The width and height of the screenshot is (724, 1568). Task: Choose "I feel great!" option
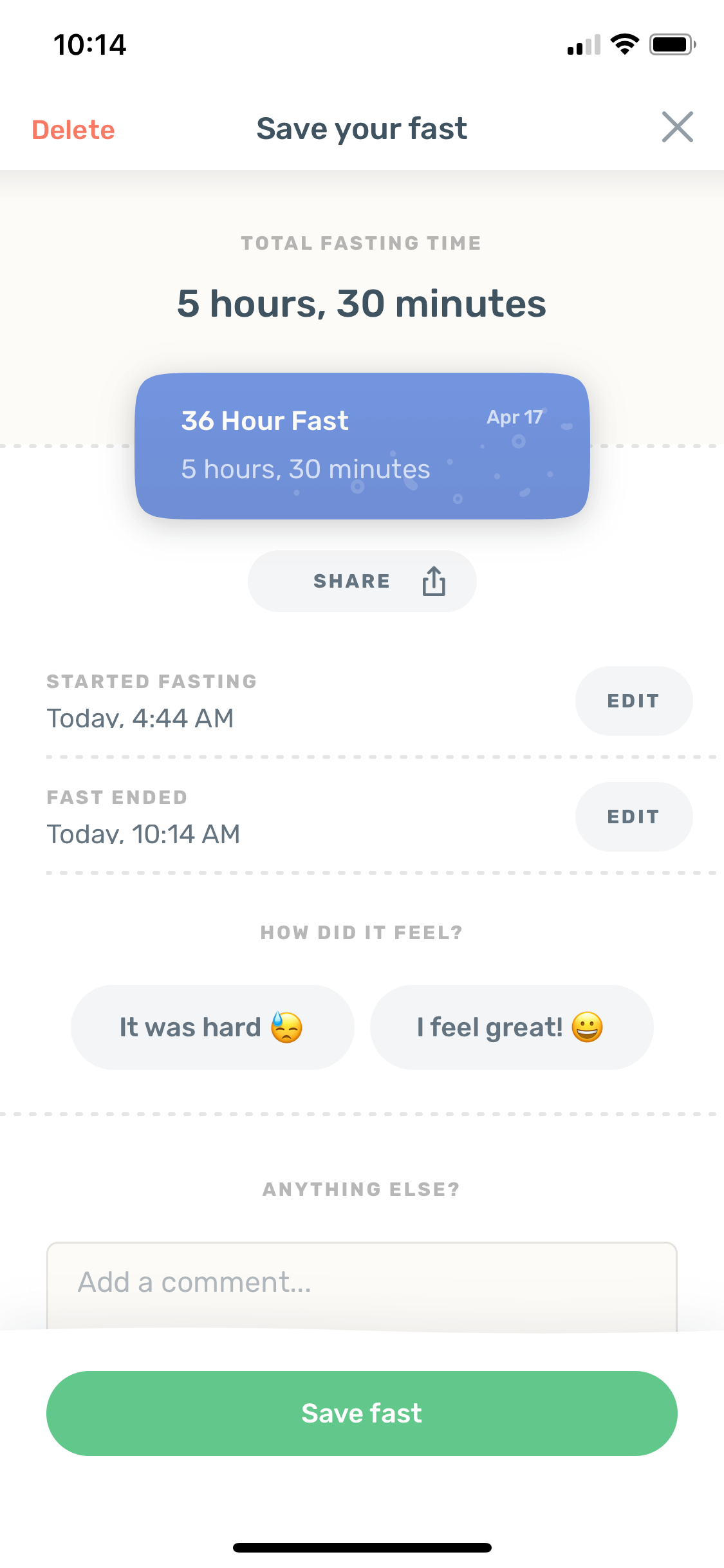(512, 1027)
